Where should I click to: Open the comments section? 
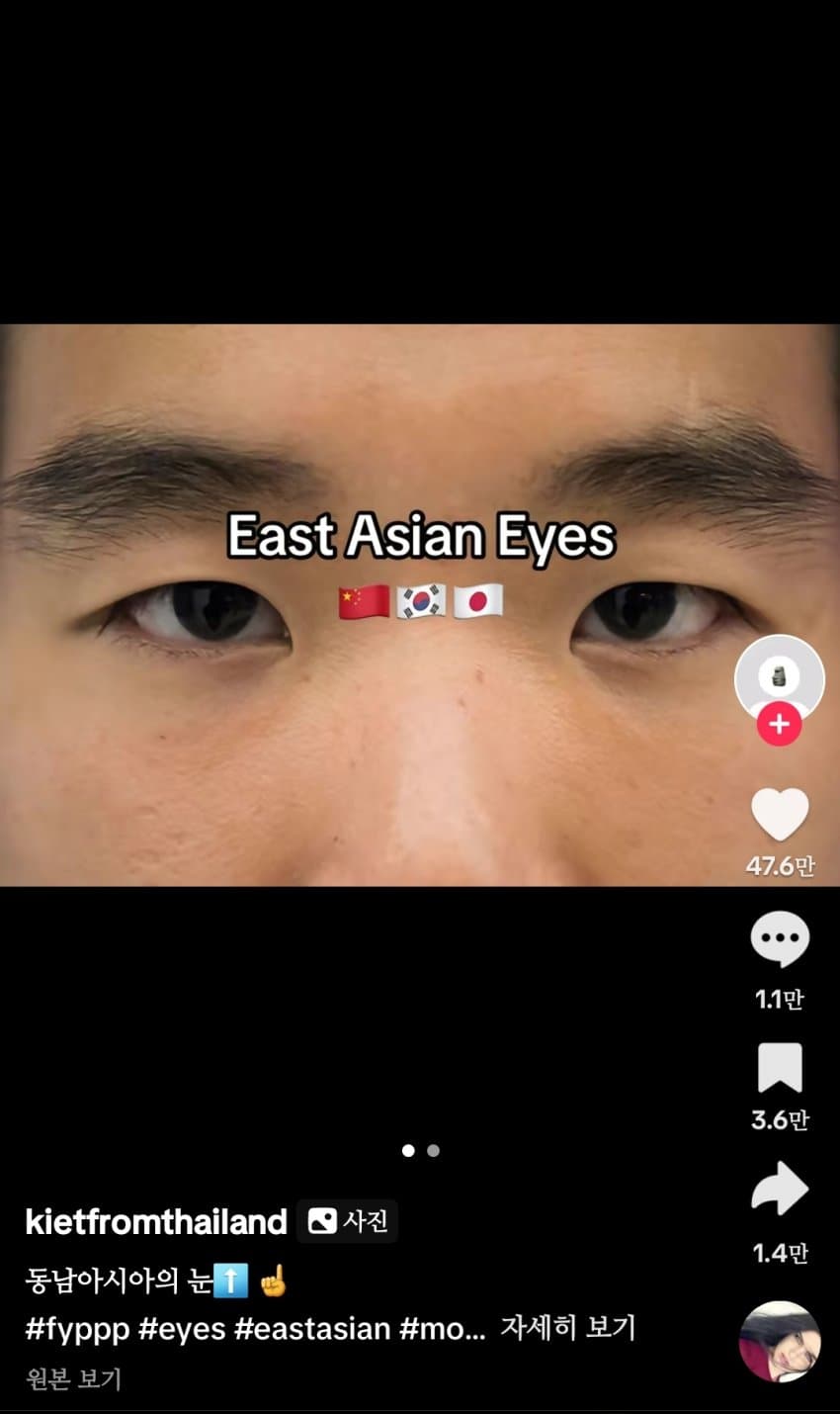coord(780,940)
